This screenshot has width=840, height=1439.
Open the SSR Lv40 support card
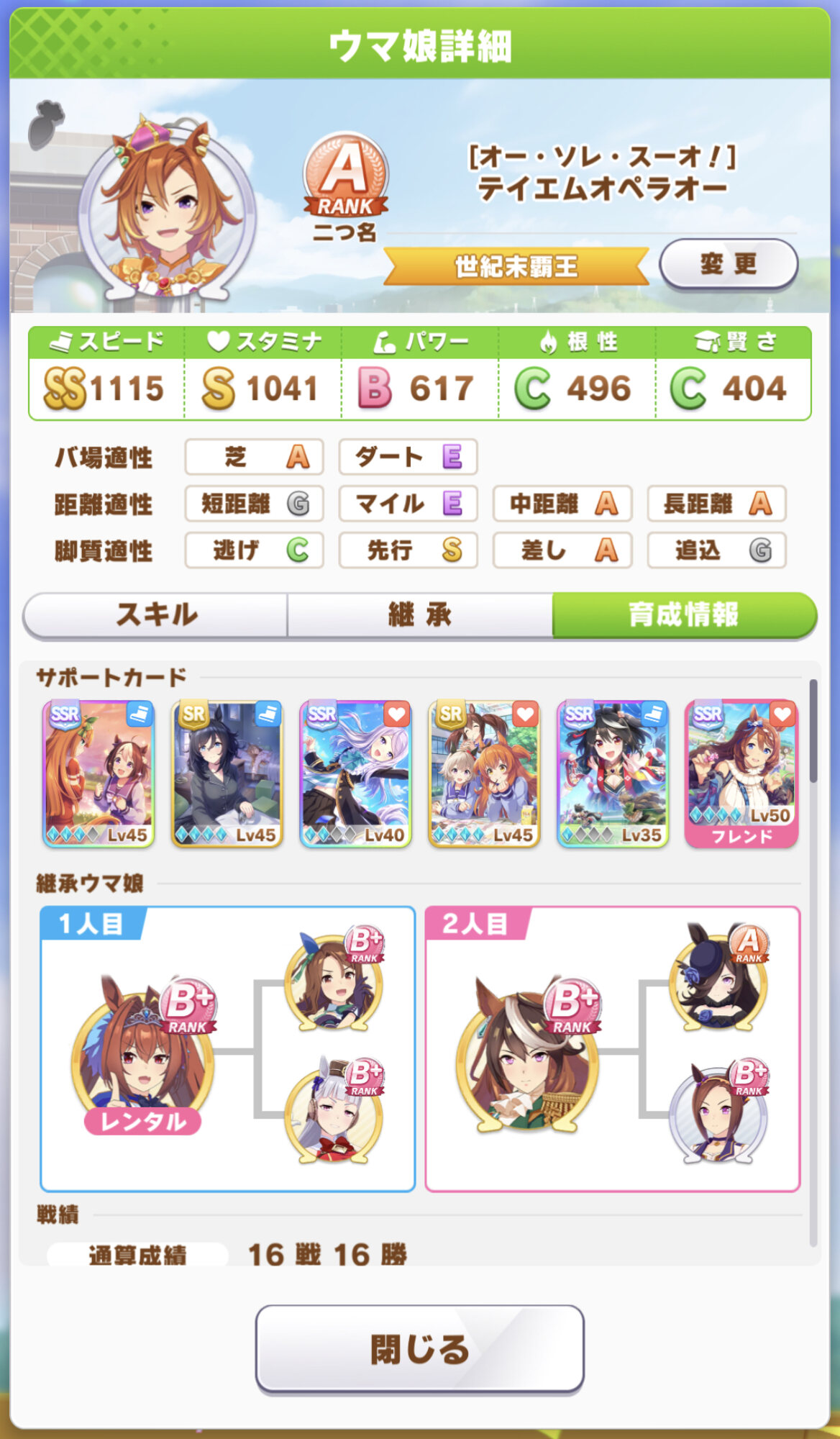tap(355, 774)
